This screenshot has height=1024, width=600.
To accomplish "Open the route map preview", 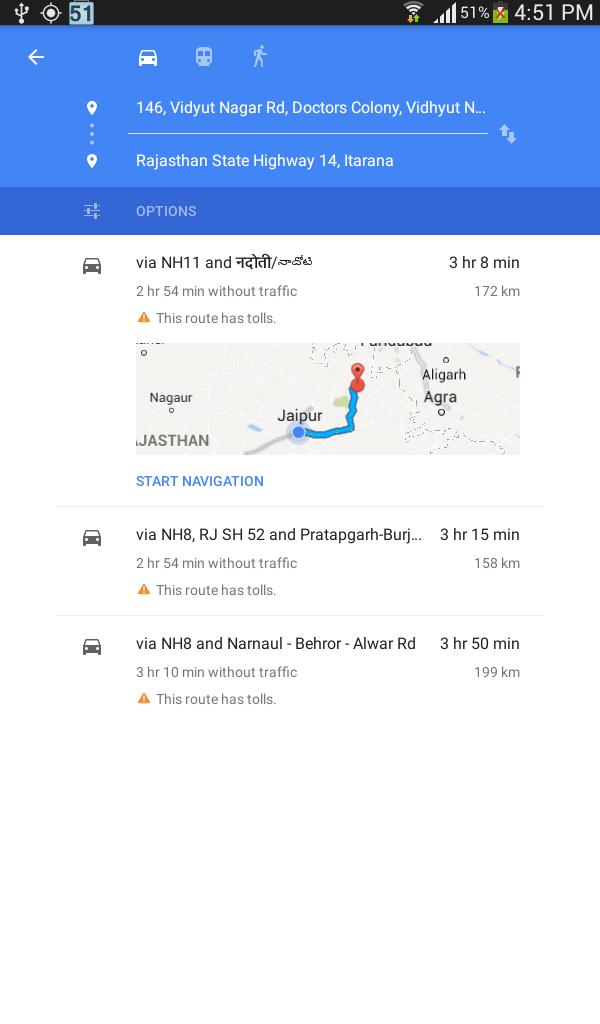I will pos(327,399).
